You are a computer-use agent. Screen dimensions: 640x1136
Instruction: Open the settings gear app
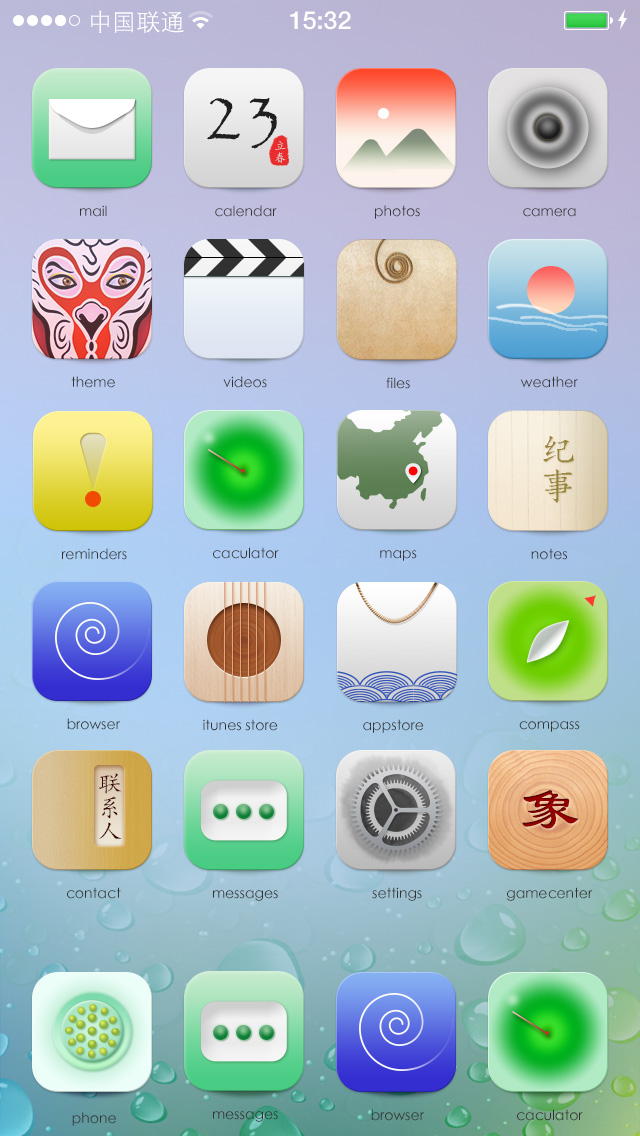396,810
